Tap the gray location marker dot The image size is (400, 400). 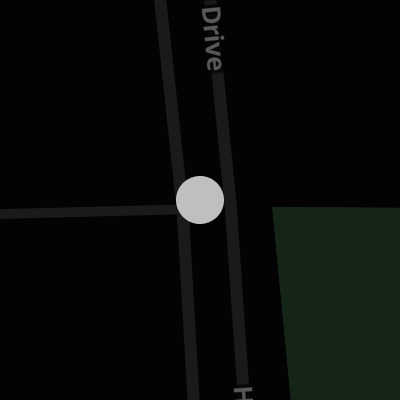[x=200, y=200]
